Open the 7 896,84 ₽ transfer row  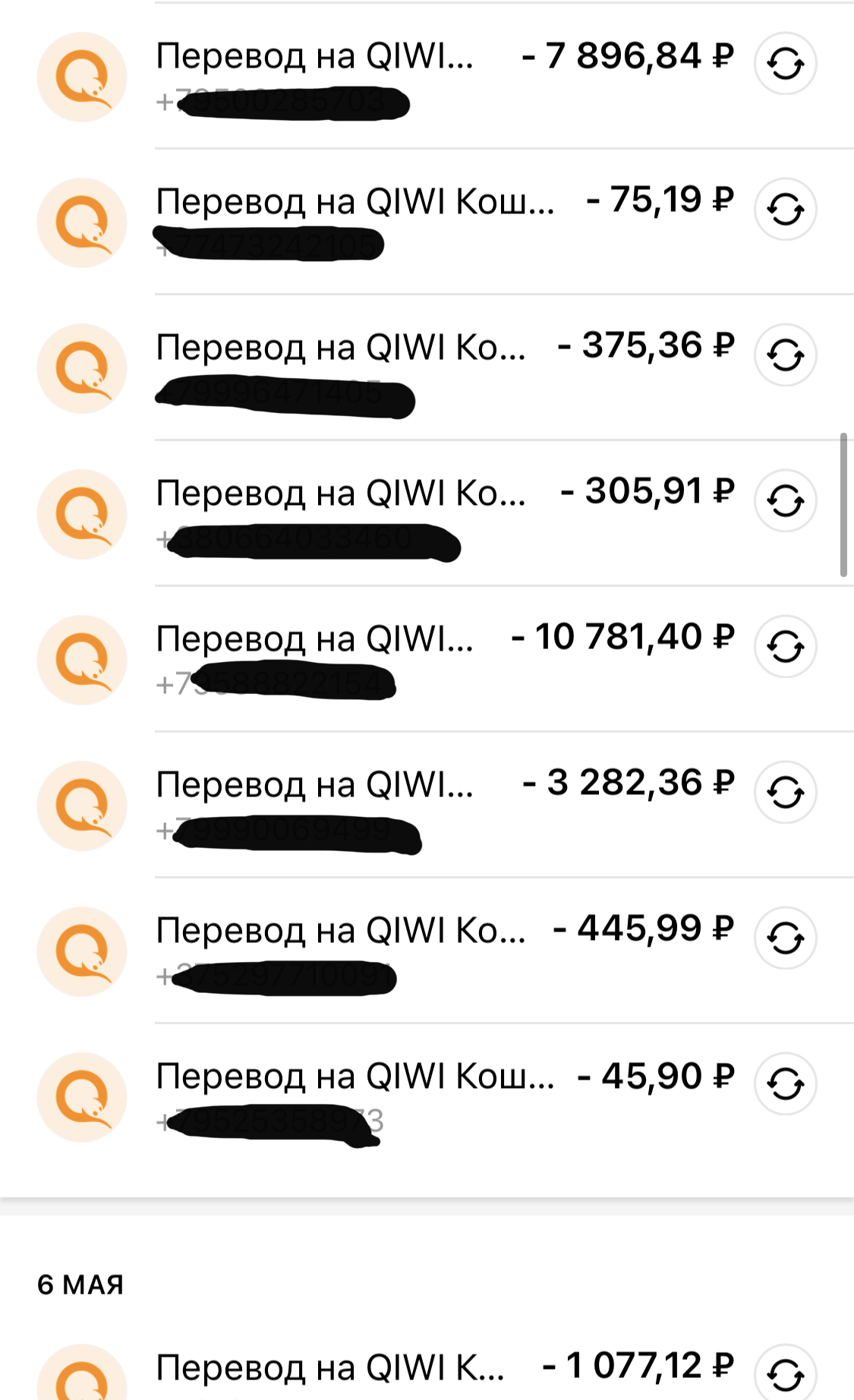(427, 76)
